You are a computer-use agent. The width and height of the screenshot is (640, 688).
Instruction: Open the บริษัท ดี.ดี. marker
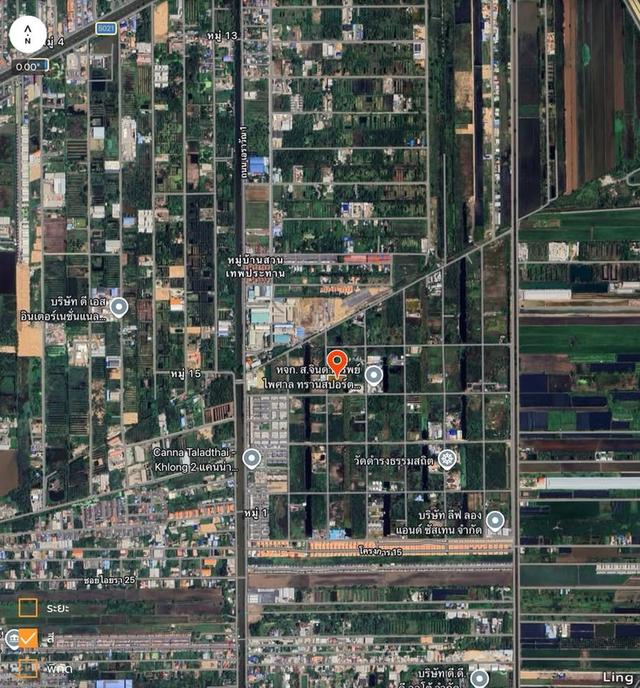(480, 678)
